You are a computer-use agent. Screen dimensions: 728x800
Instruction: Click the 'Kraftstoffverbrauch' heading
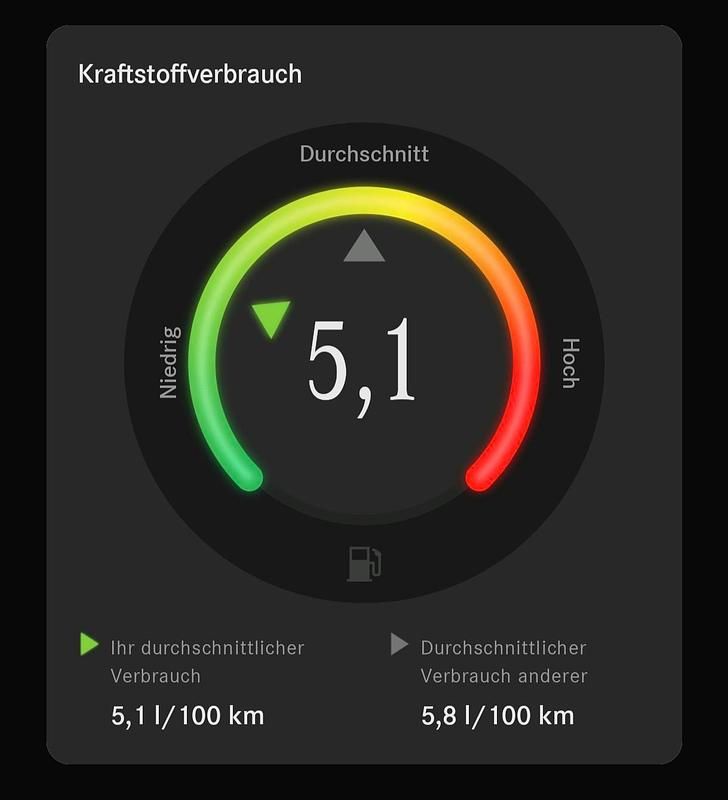pyautogui.click(x=190, y=73)
